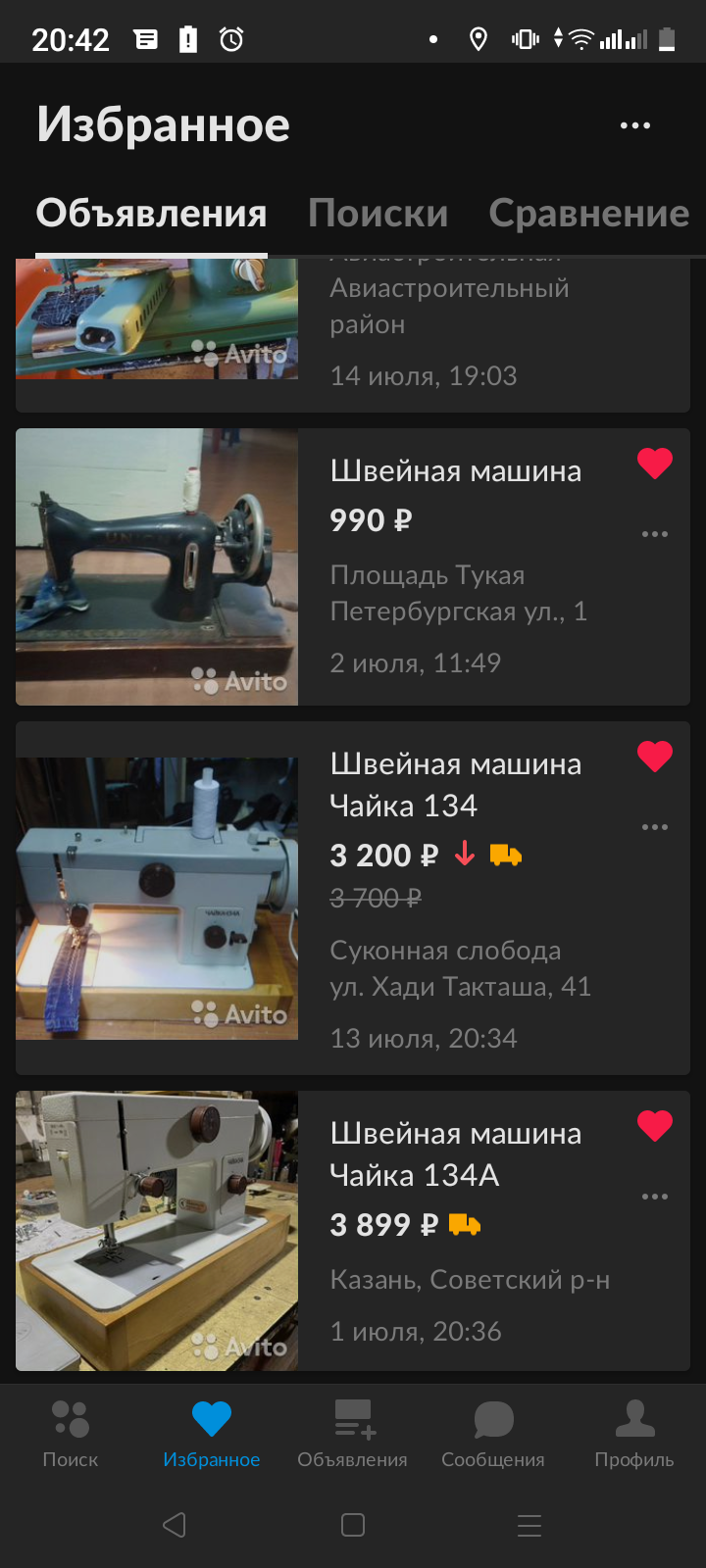Go to the Поиск tab in bottom navigation

click(71, 1433)
